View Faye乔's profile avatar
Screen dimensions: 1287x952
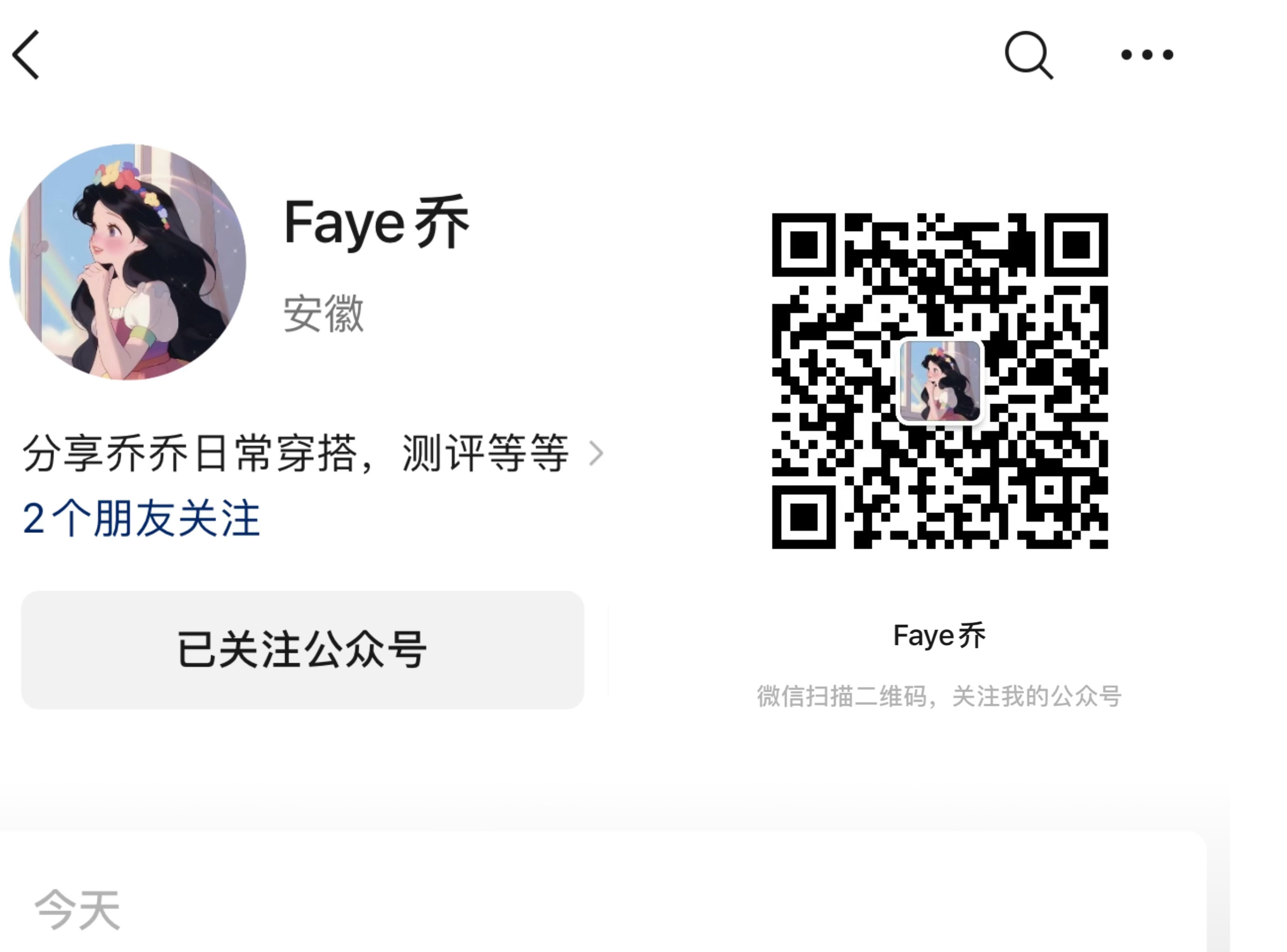[128, 262]
